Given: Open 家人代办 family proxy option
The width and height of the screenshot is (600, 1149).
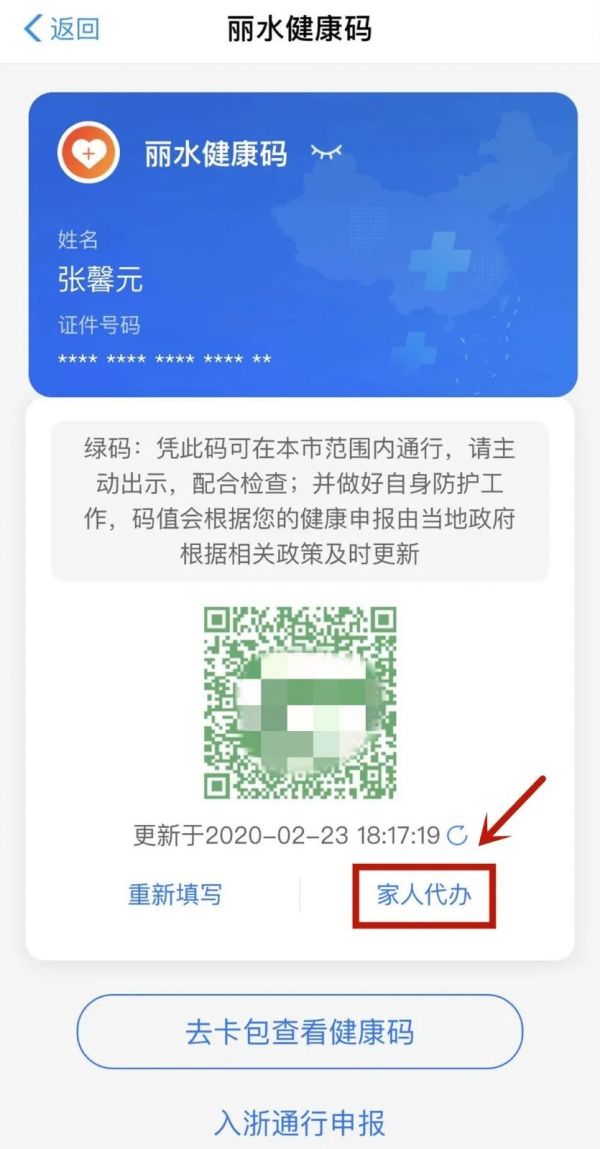Looking at the screenshot, I should pyautogui.click(x=424, y=893).
